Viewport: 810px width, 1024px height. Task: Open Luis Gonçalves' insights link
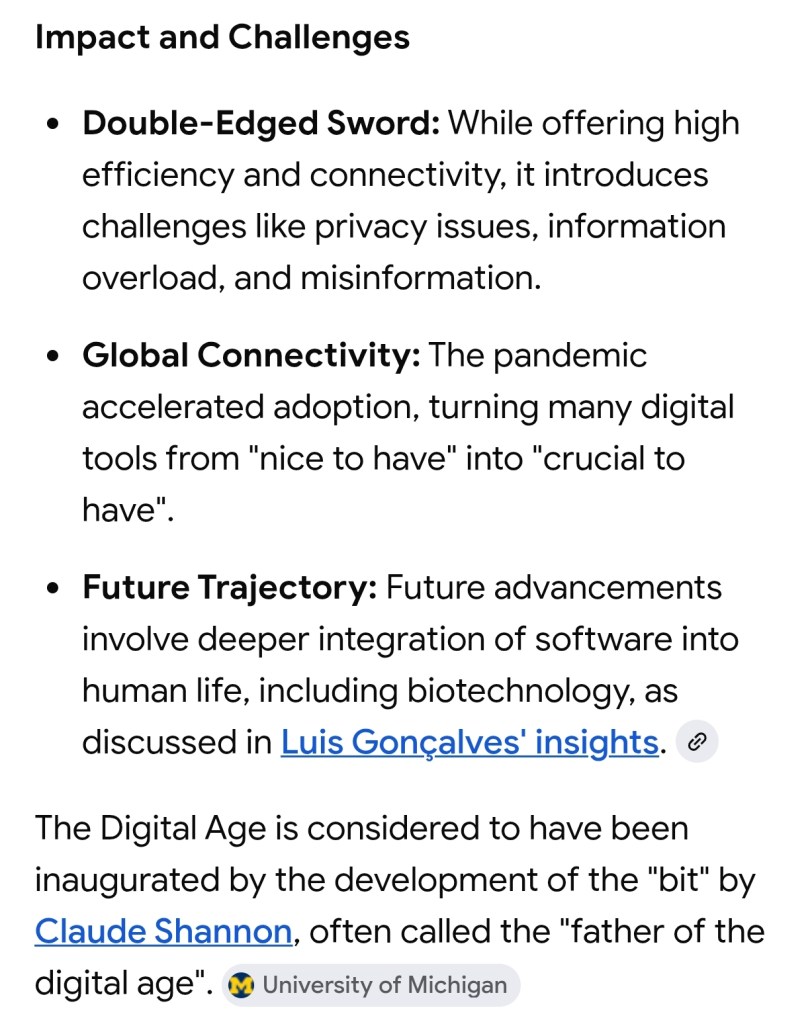point(468,742)
